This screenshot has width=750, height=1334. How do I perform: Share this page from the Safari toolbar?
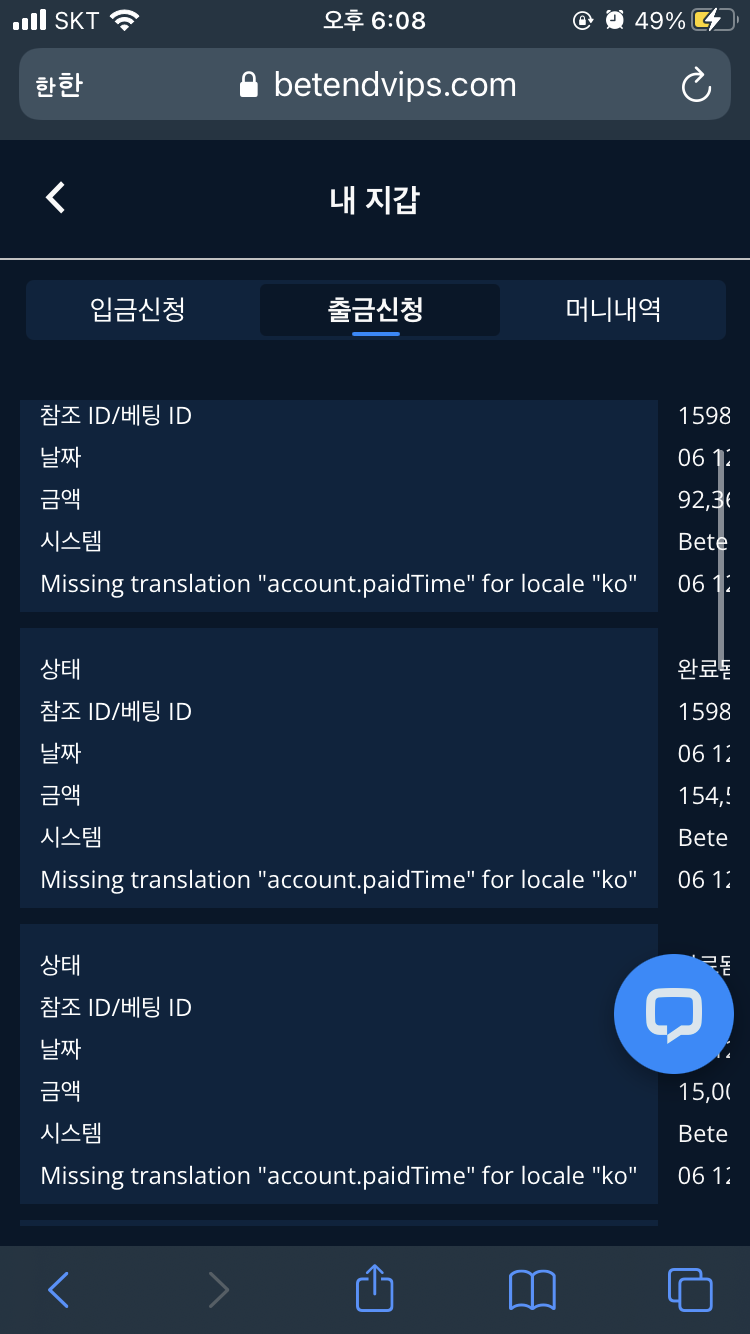coord(375,1288)
